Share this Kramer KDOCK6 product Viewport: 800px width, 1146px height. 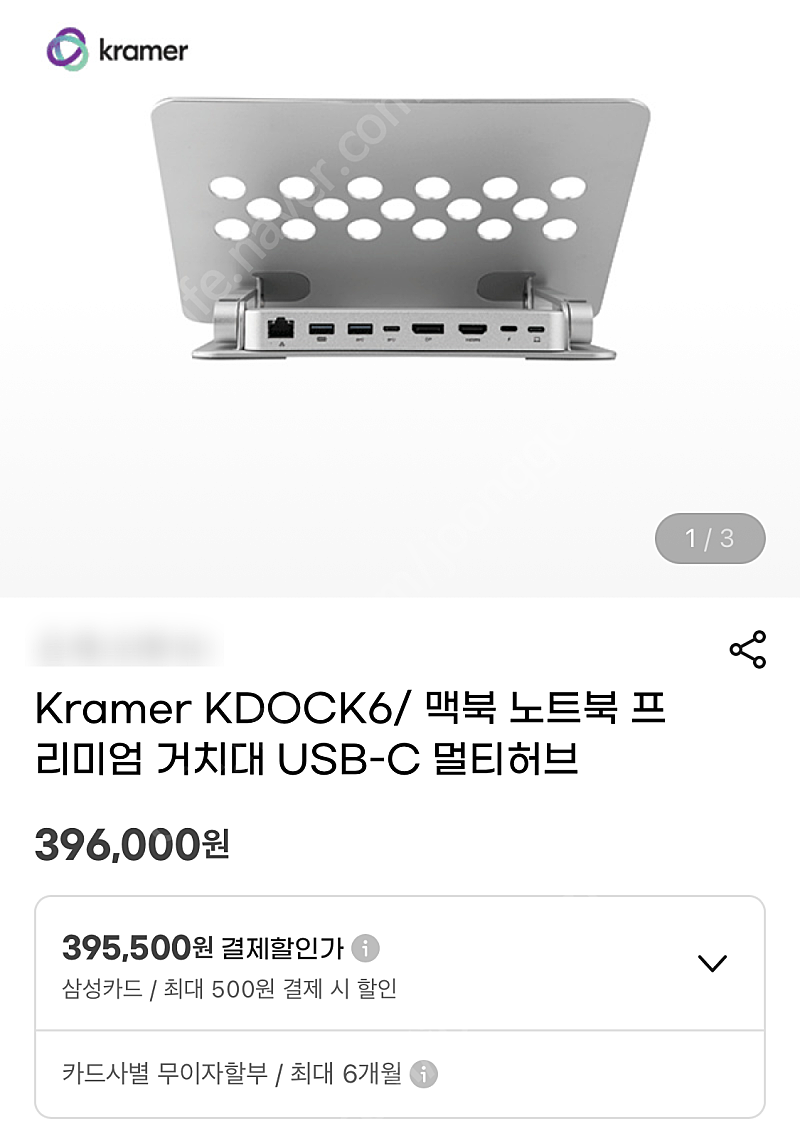747,650
